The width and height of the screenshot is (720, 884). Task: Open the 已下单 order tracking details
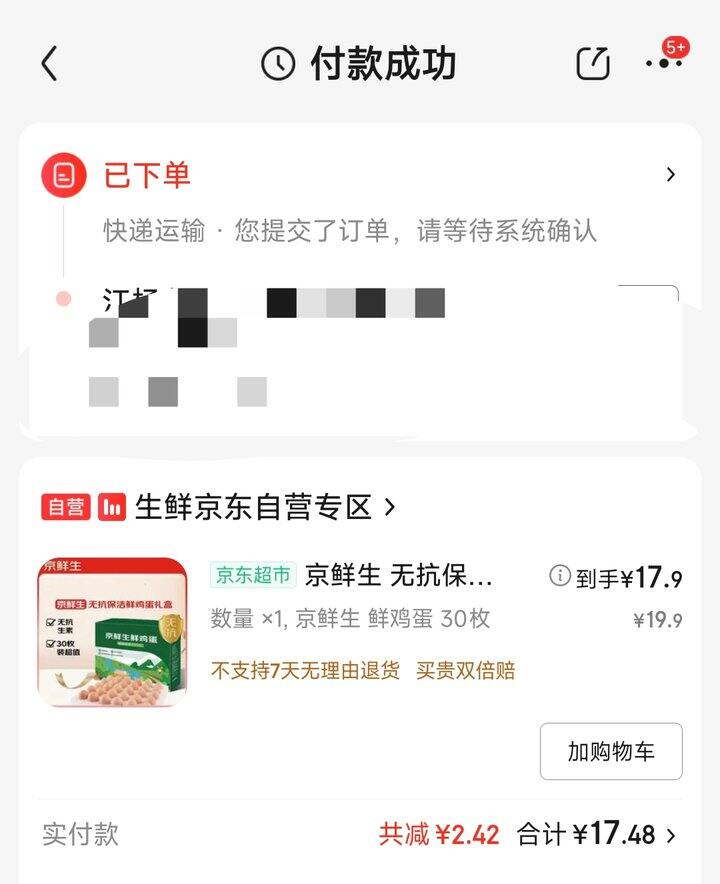pyautogui.click(x=670, y=176)
